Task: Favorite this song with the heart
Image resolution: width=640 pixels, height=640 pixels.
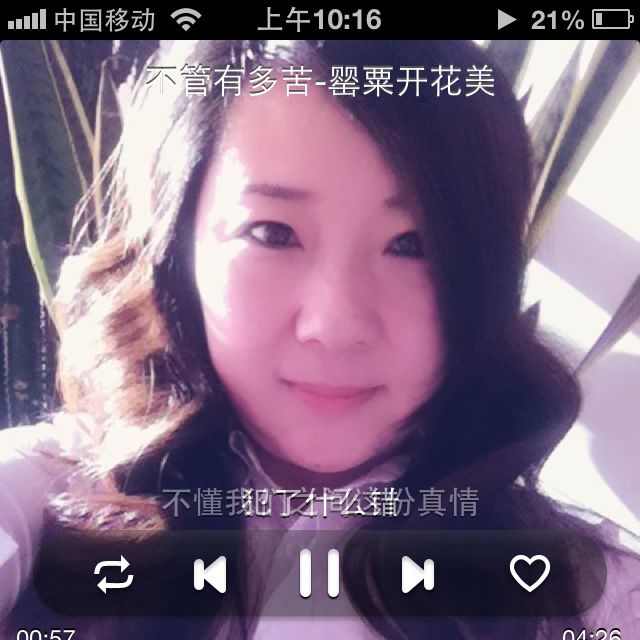Action: point(530,573)
